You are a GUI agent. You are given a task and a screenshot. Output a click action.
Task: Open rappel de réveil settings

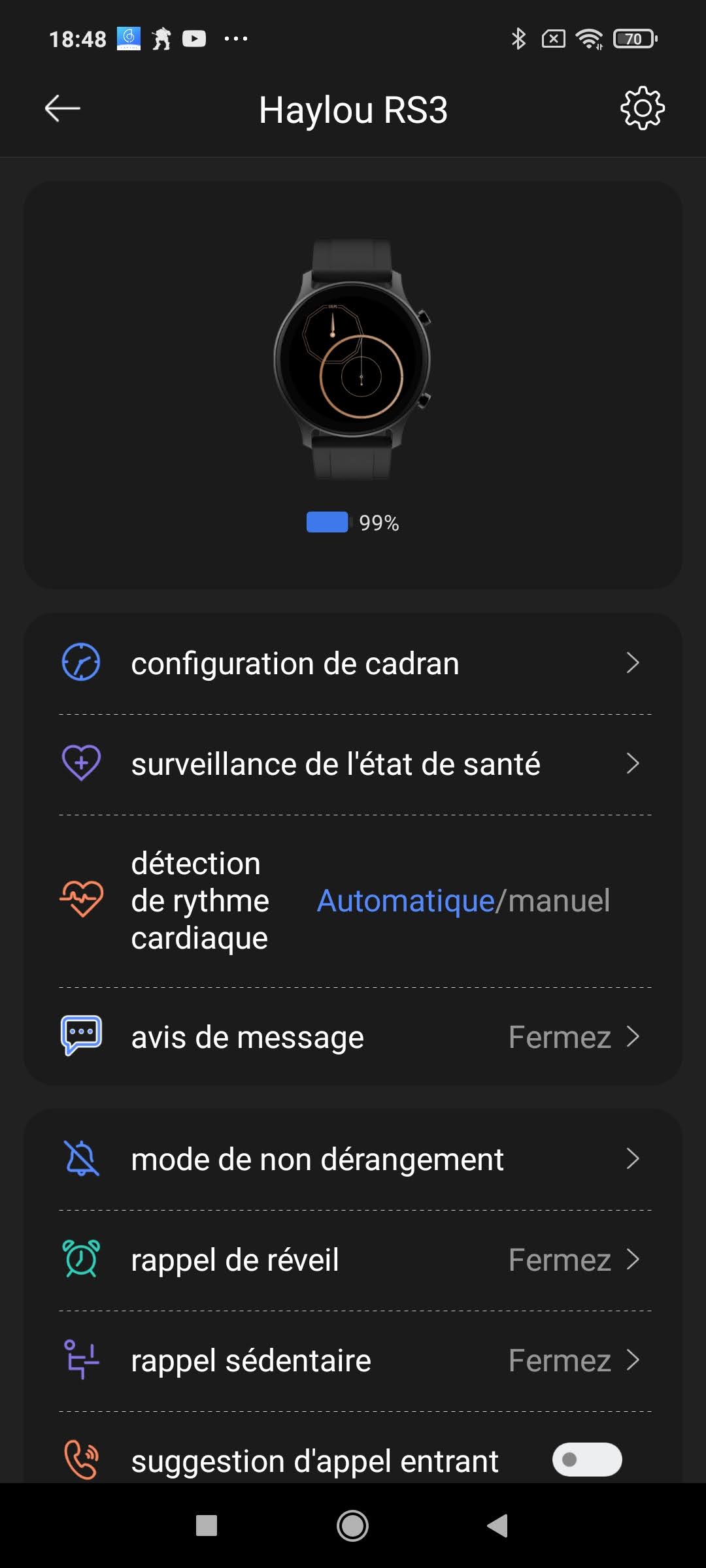[x=353, y=1260]
